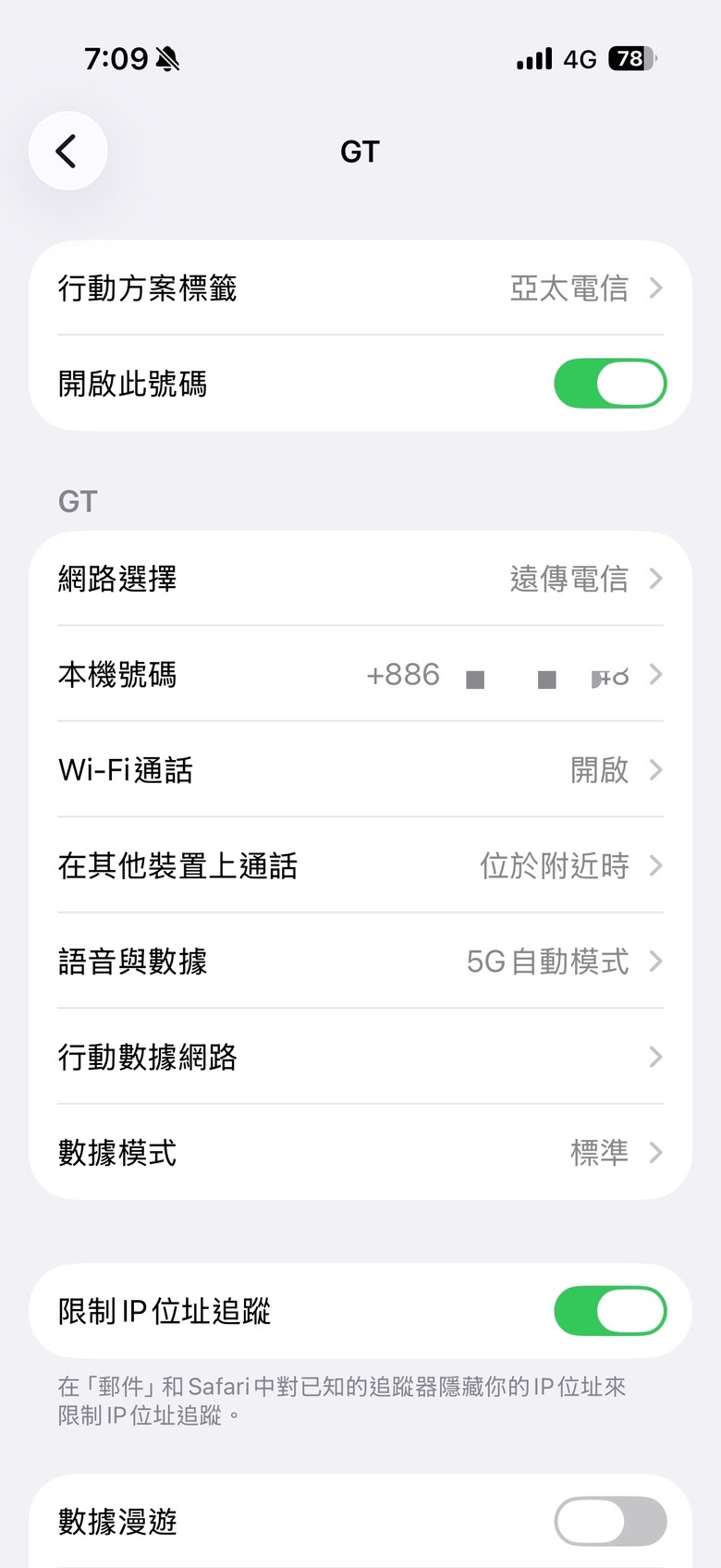Open 網路選擇 settings

360,579
